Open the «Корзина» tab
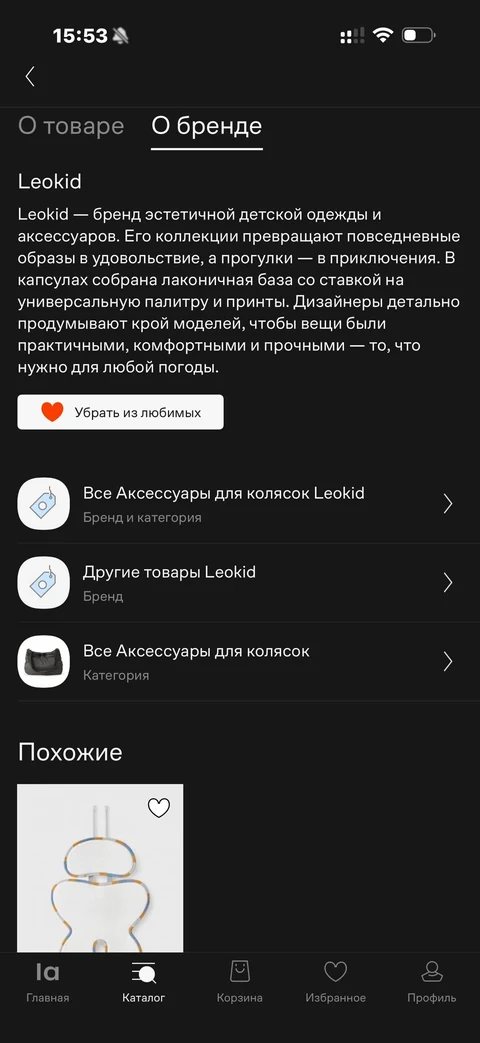This screenshot has height=1043, width=480. pyautogui.click(x=240, y=982)
